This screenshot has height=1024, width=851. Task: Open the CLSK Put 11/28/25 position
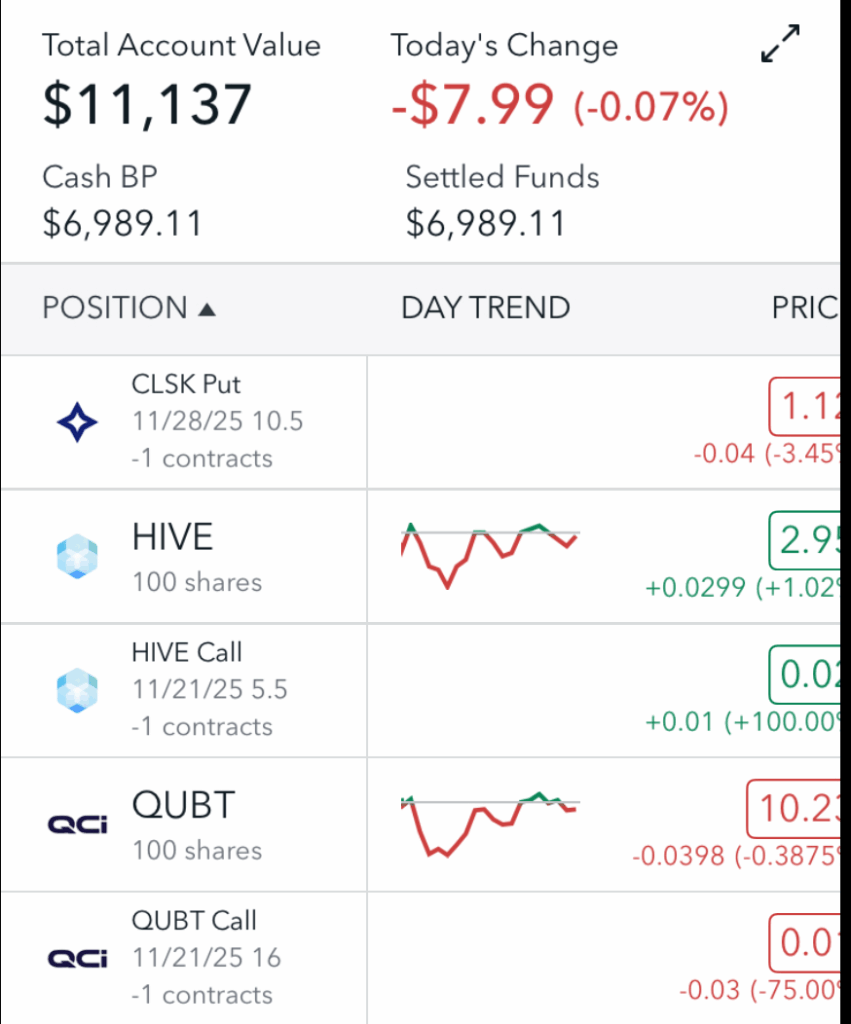(200, 422)
